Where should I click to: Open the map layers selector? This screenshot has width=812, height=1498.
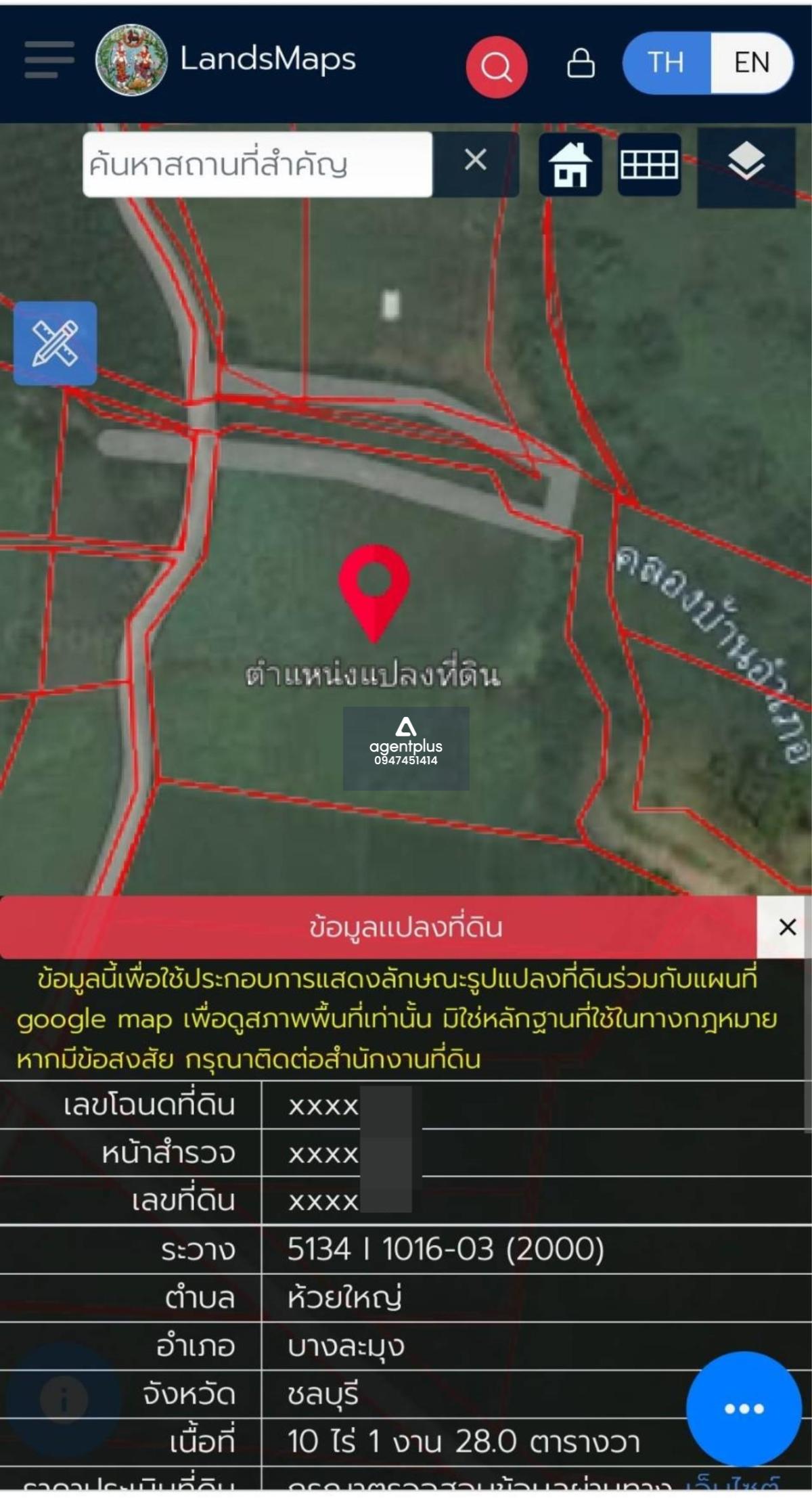(746, 164)
